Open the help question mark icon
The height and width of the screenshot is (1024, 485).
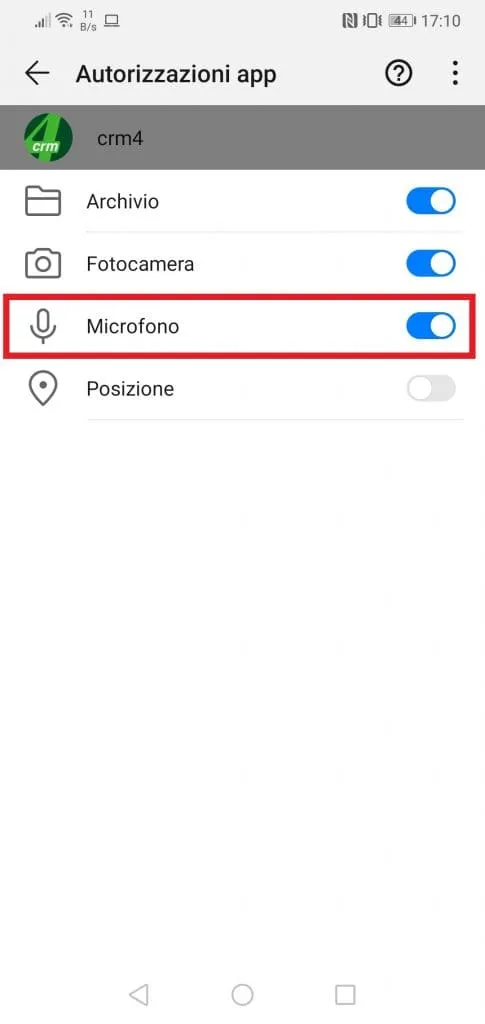(398, 74)
